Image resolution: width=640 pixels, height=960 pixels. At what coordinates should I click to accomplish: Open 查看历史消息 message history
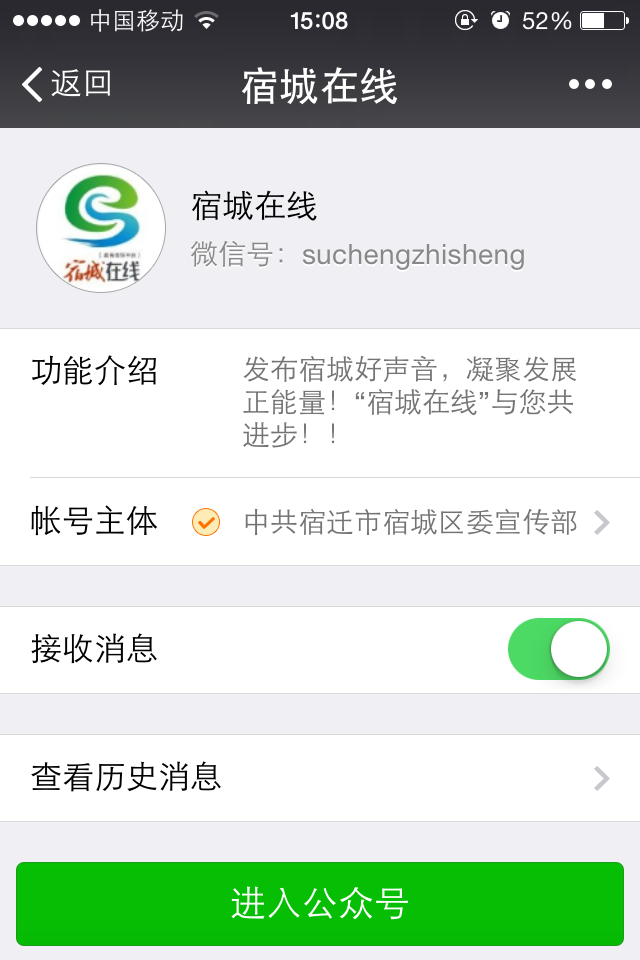[x=320, y=778]
